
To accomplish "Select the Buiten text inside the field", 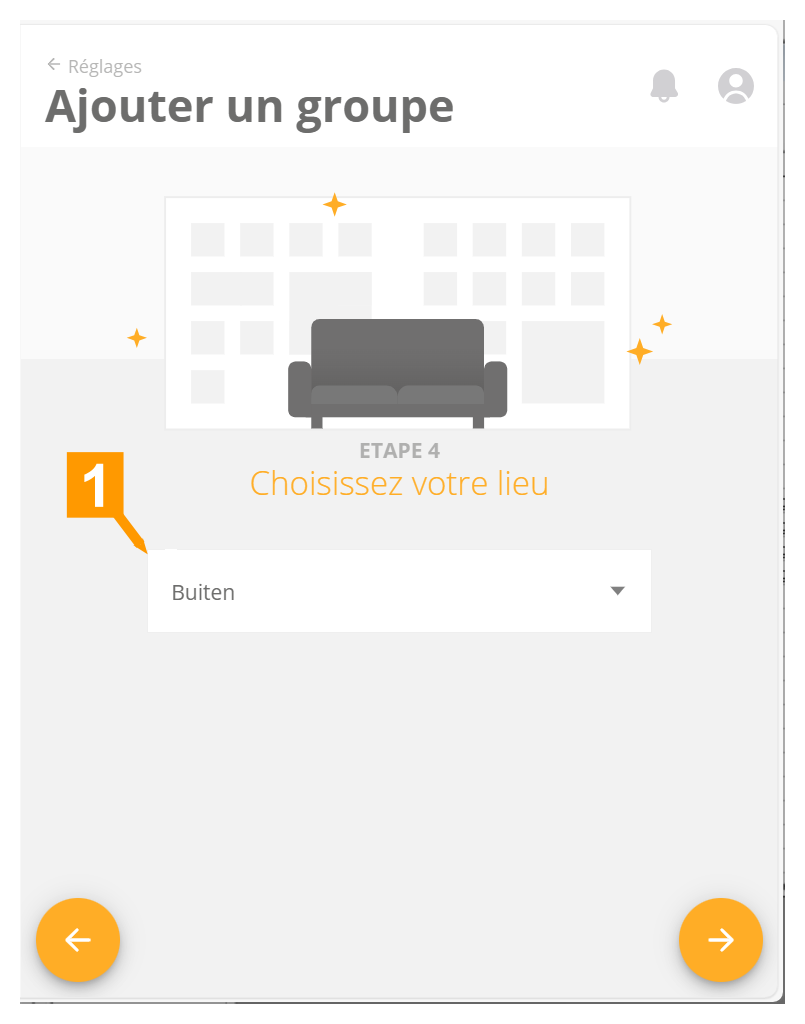I will 203,591.
